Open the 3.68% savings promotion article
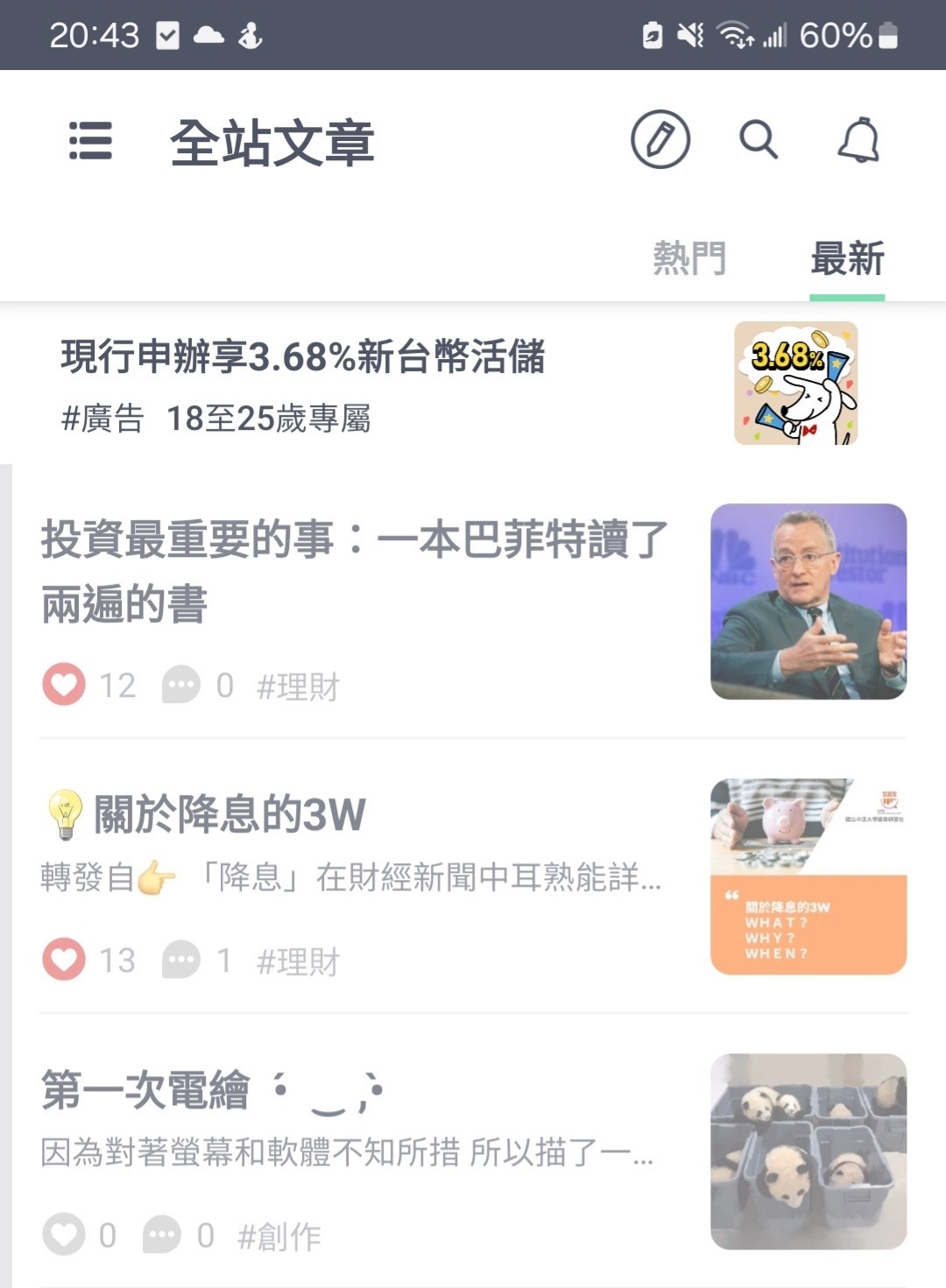946x1288 pixels. (350, 381)
